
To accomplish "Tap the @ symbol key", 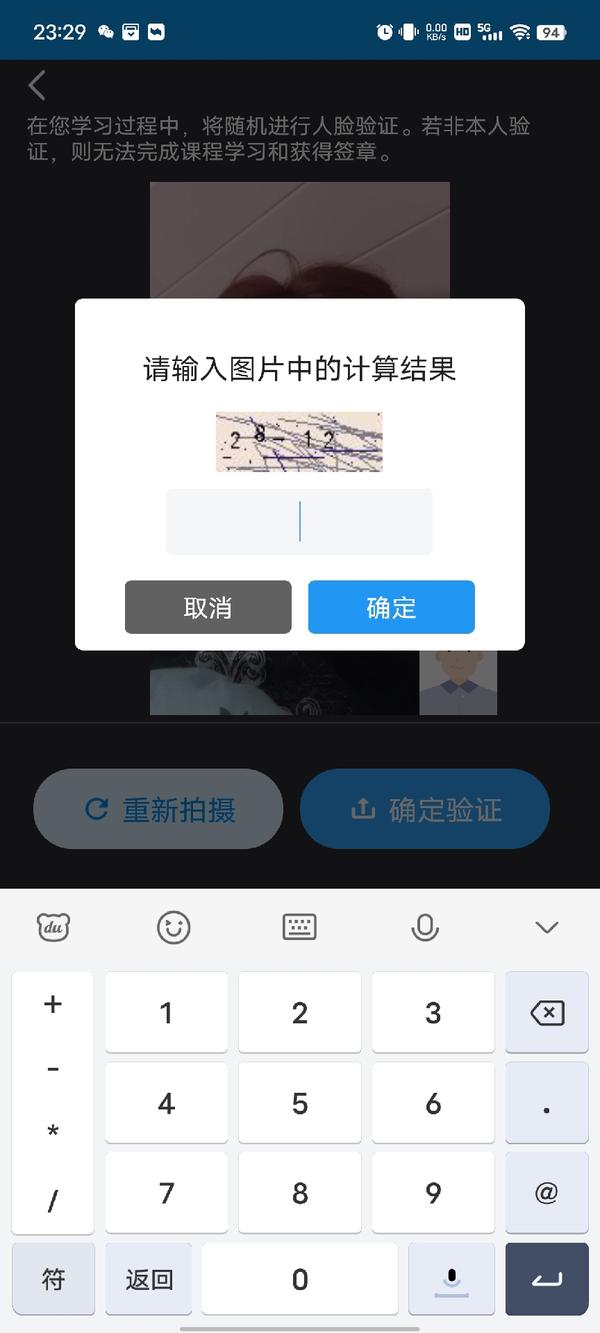I will 546,1193.
